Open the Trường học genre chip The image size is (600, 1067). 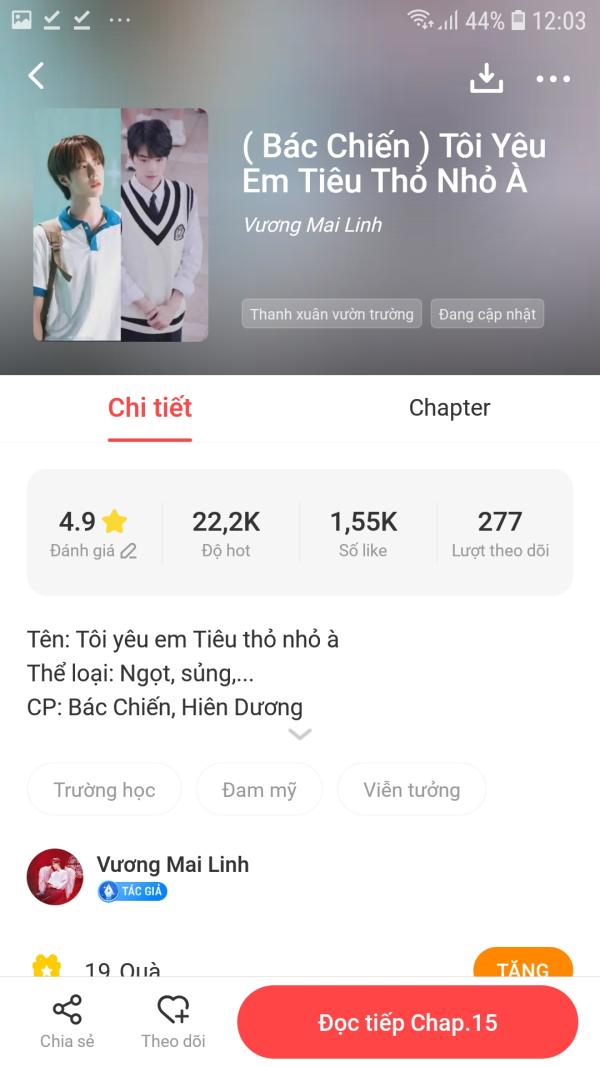point(104,790)
